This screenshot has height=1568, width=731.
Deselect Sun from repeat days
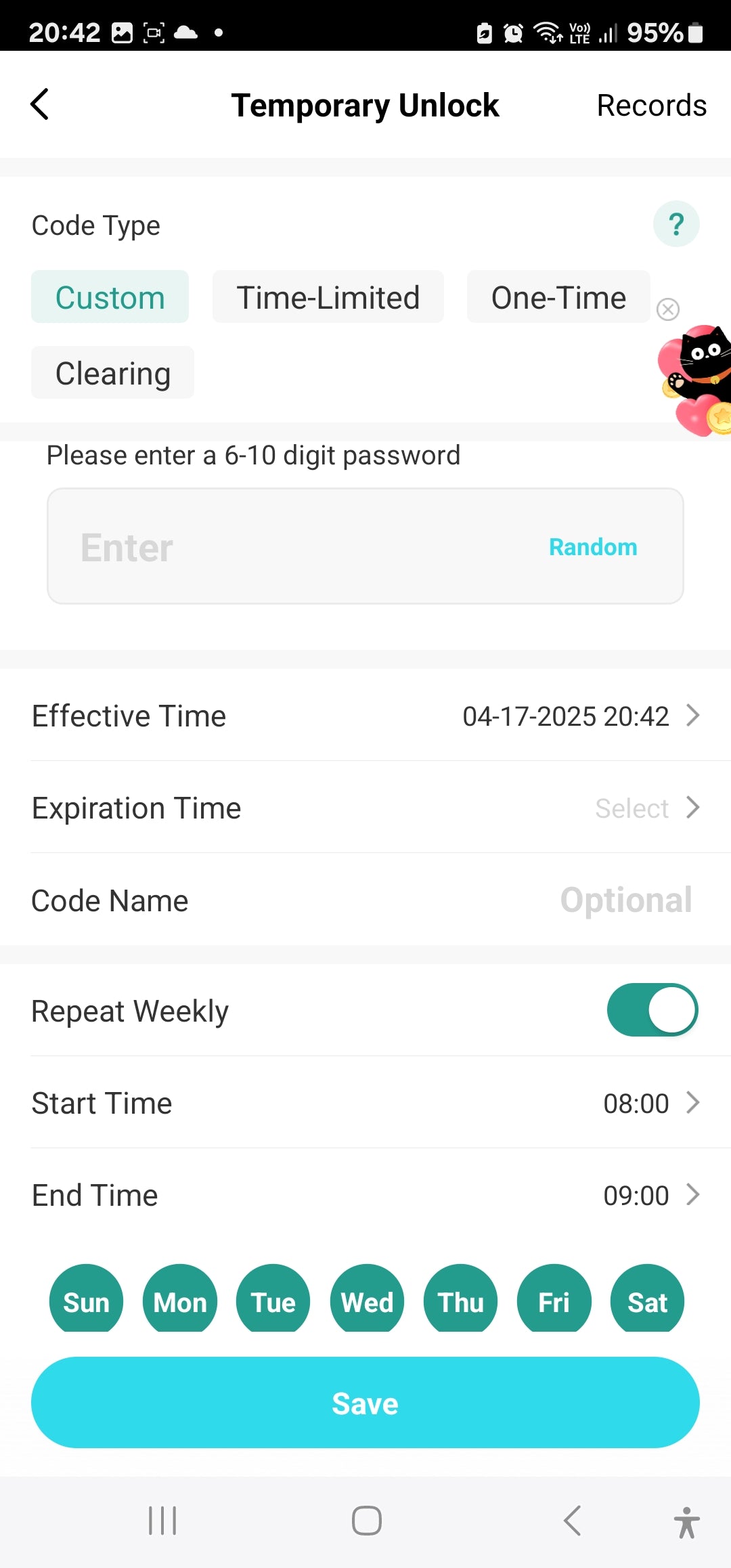86,1300
